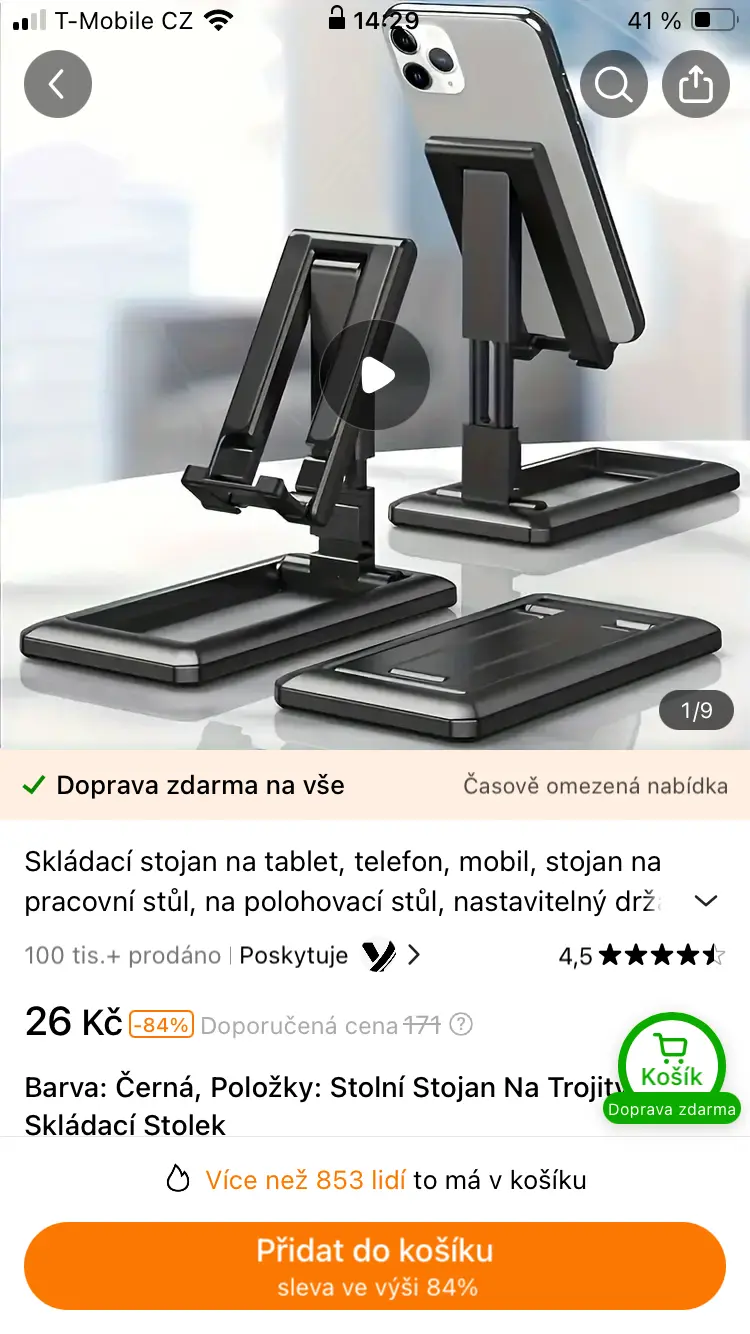
Task: View the 4,5 star rating reviews
Action: click(x=642, y=956)
